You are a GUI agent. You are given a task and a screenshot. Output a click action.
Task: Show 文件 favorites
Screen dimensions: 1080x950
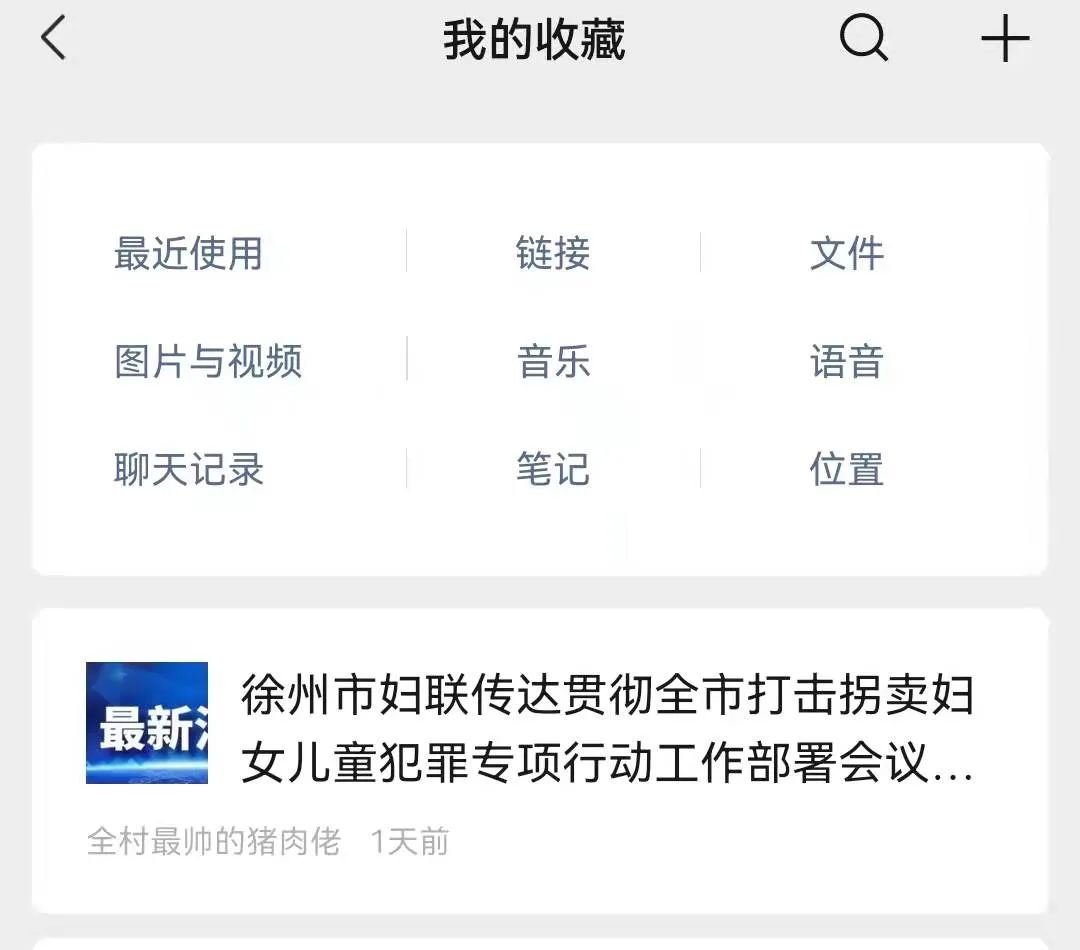coord(847,253)
